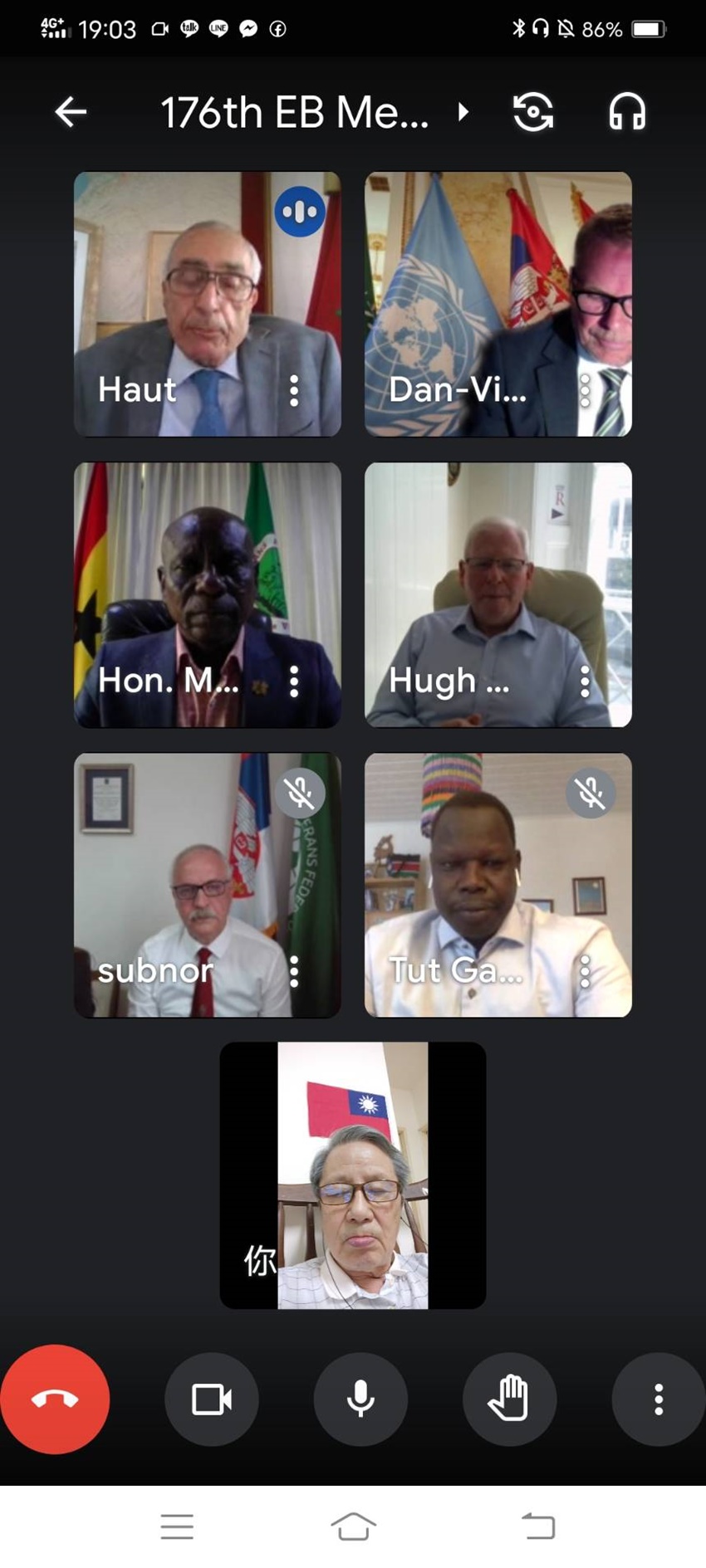
Task: Select your own video tile
Action: (353, 1175)
